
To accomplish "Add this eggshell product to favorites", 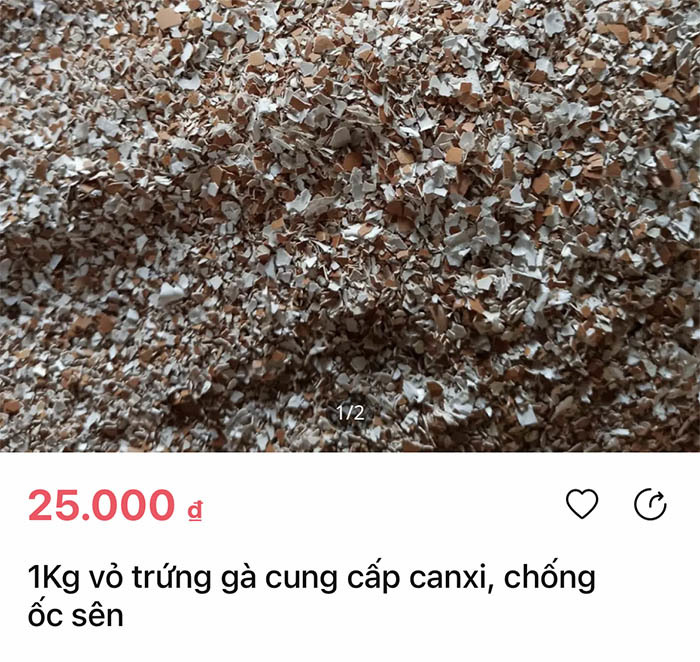I will (582, 506).
